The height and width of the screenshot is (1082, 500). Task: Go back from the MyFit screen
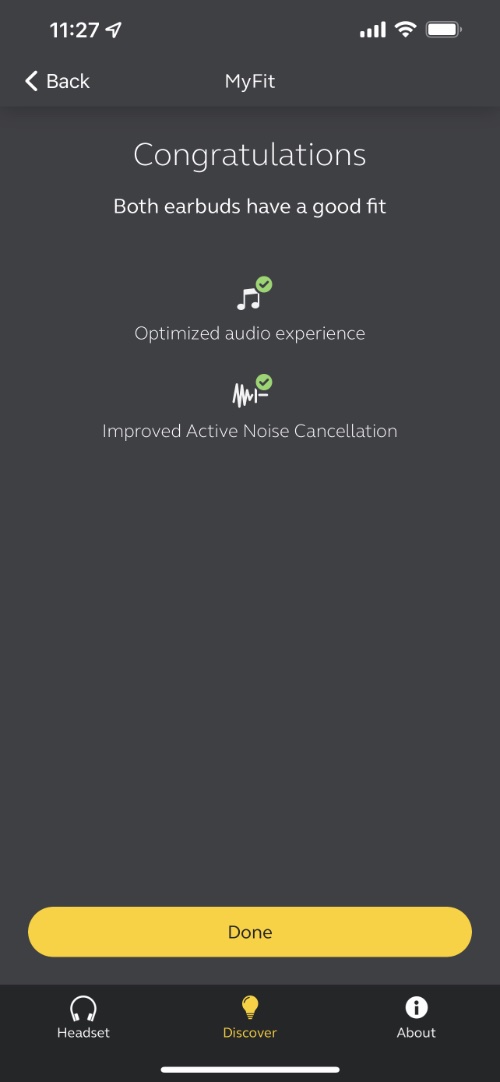coord(57,81)
